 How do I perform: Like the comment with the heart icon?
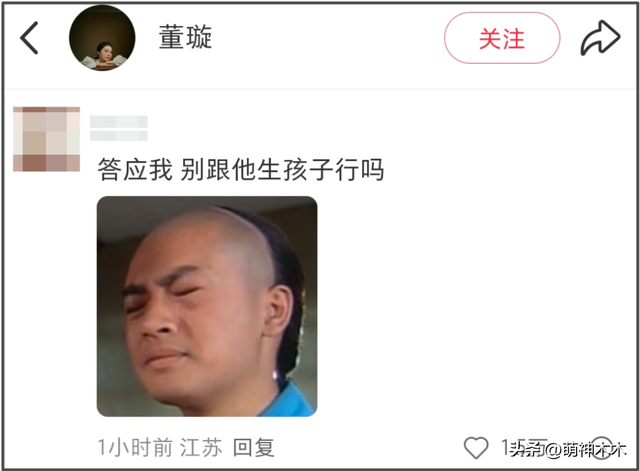pos(477,447)
